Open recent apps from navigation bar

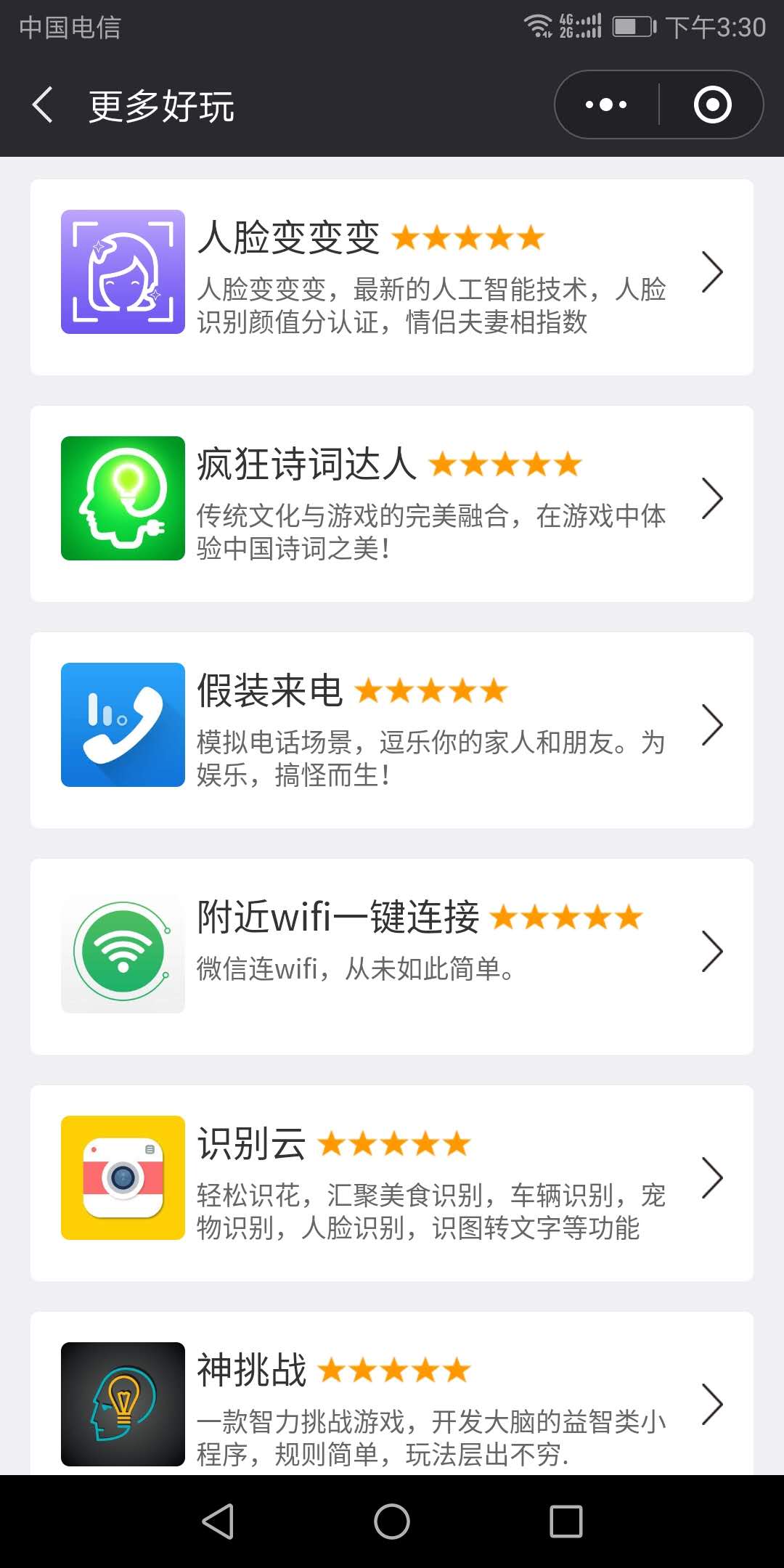pyautogui.click(x=566, y=1522)
